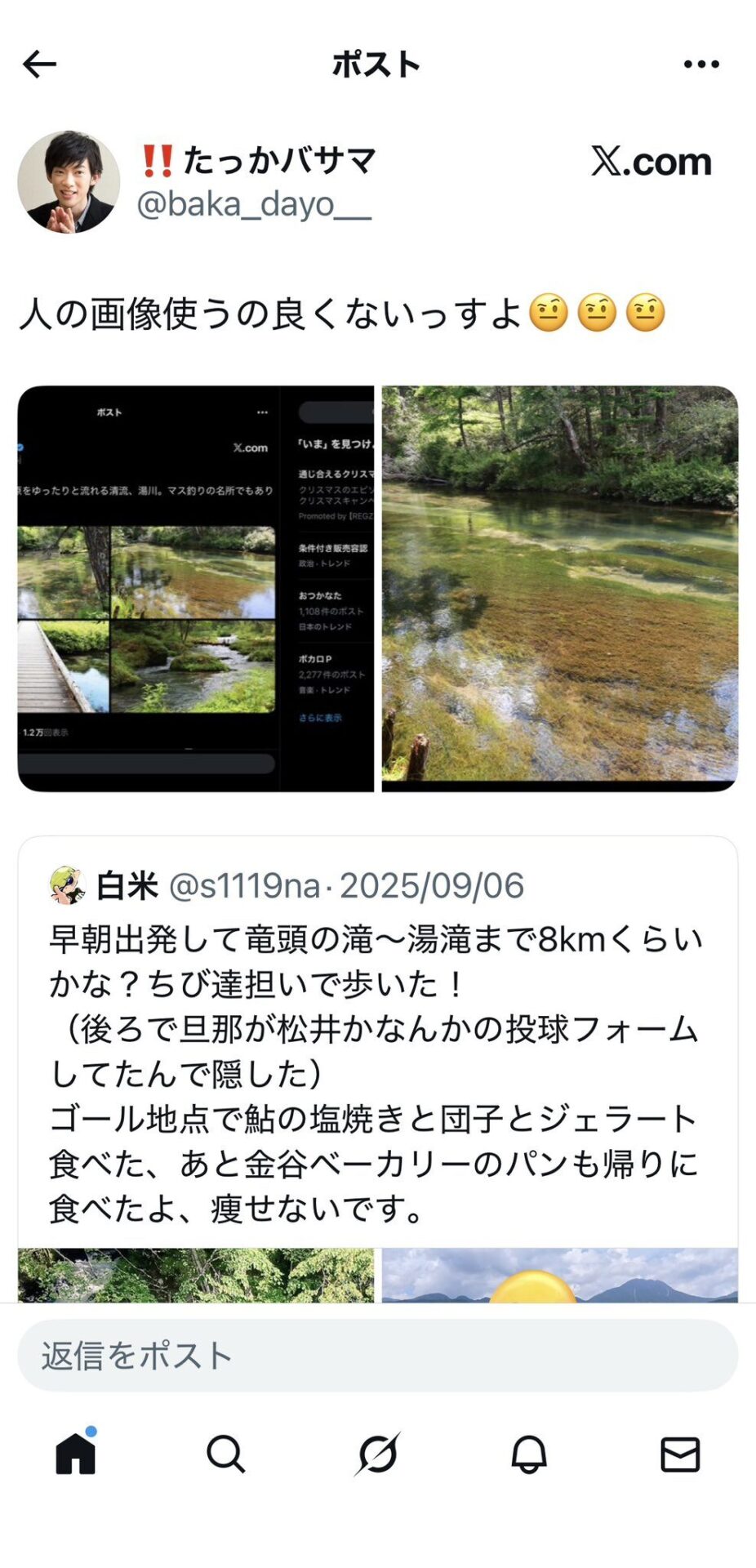Image resolution: width=756 pixels, height=1568 pixels.
Task: Tap the 返信をポスト reply field
Action: click(377, 1356)
